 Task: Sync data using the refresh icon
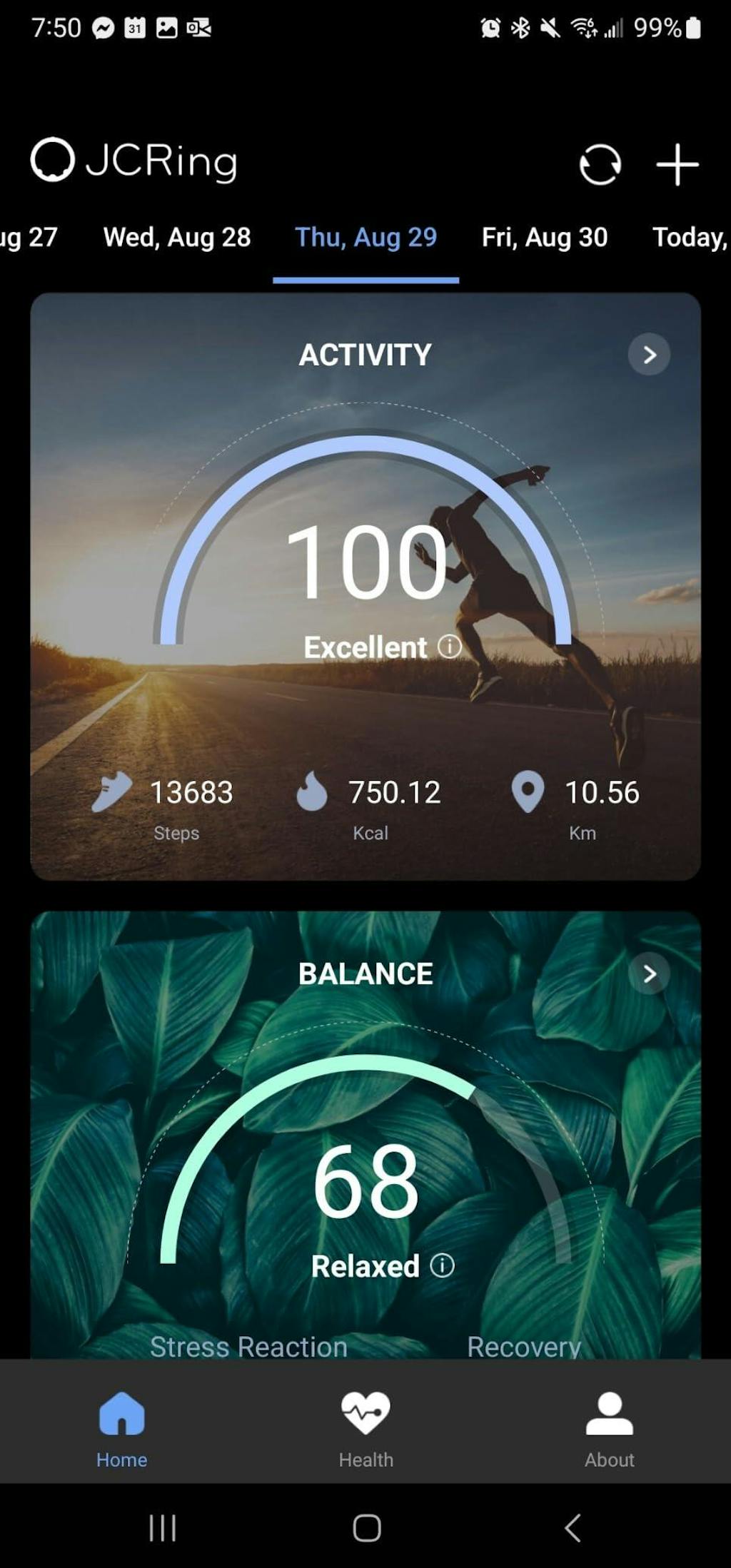(600, 163)
